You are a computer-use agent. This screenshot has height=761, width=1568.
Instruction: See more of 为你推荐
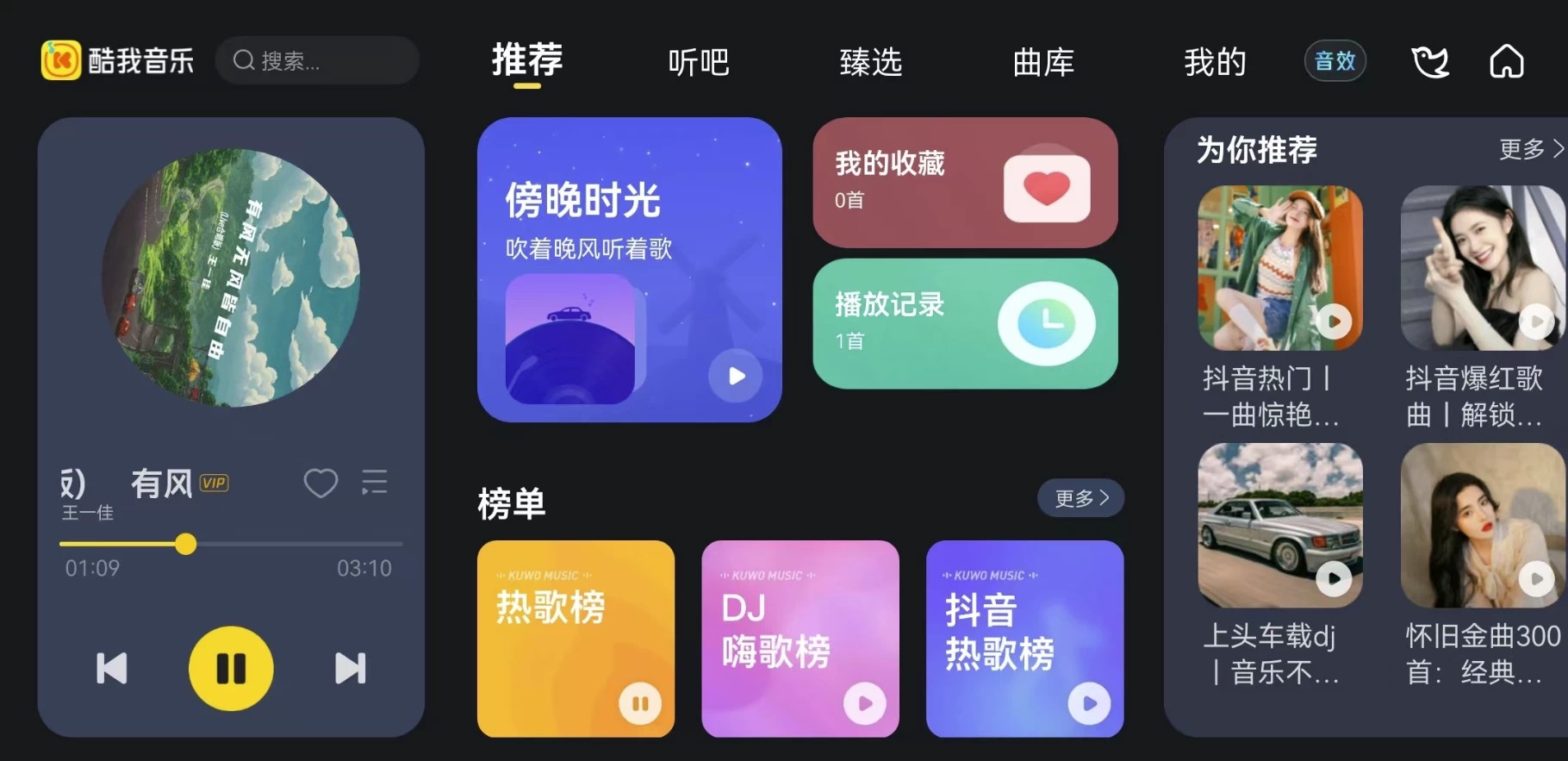coord(1531,149)
